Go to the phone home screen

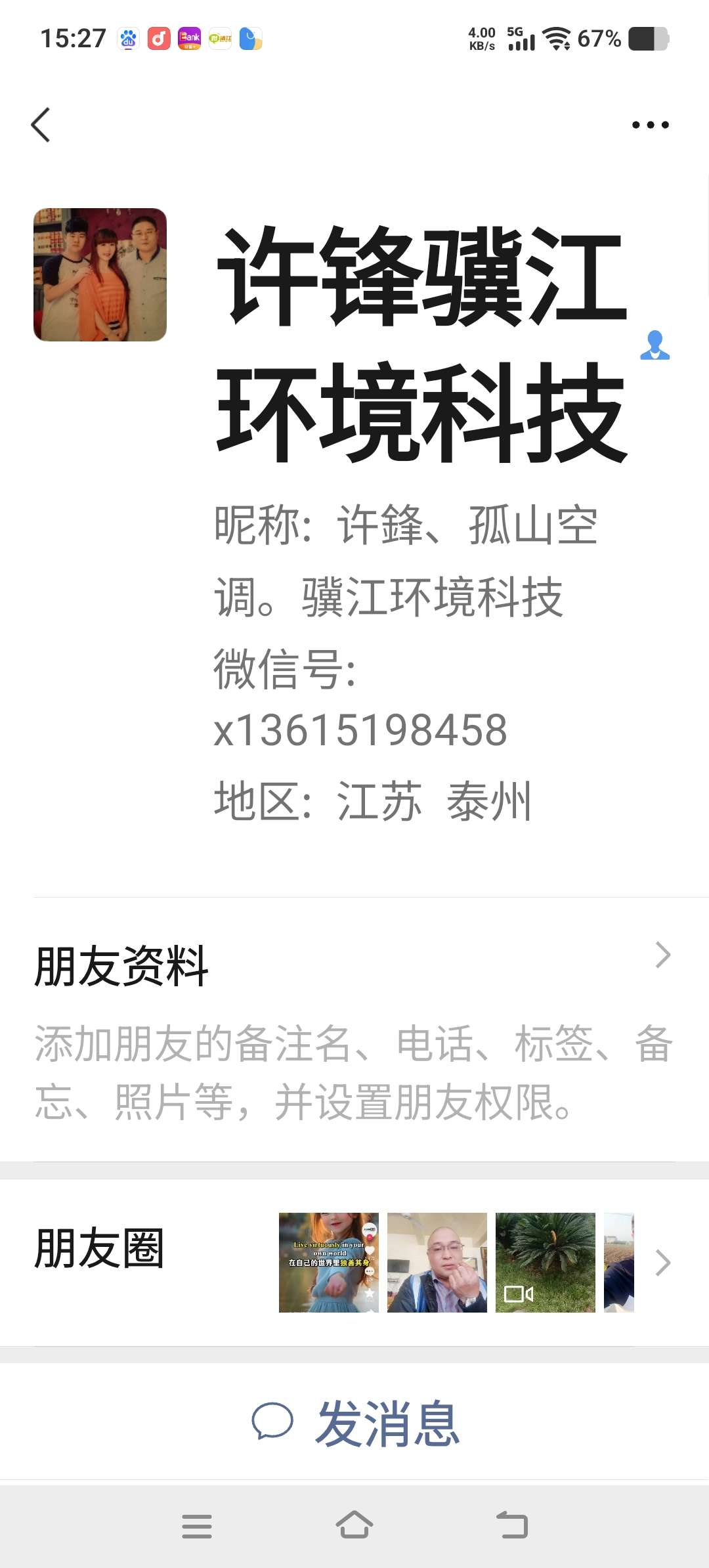tap(354, 1526)
